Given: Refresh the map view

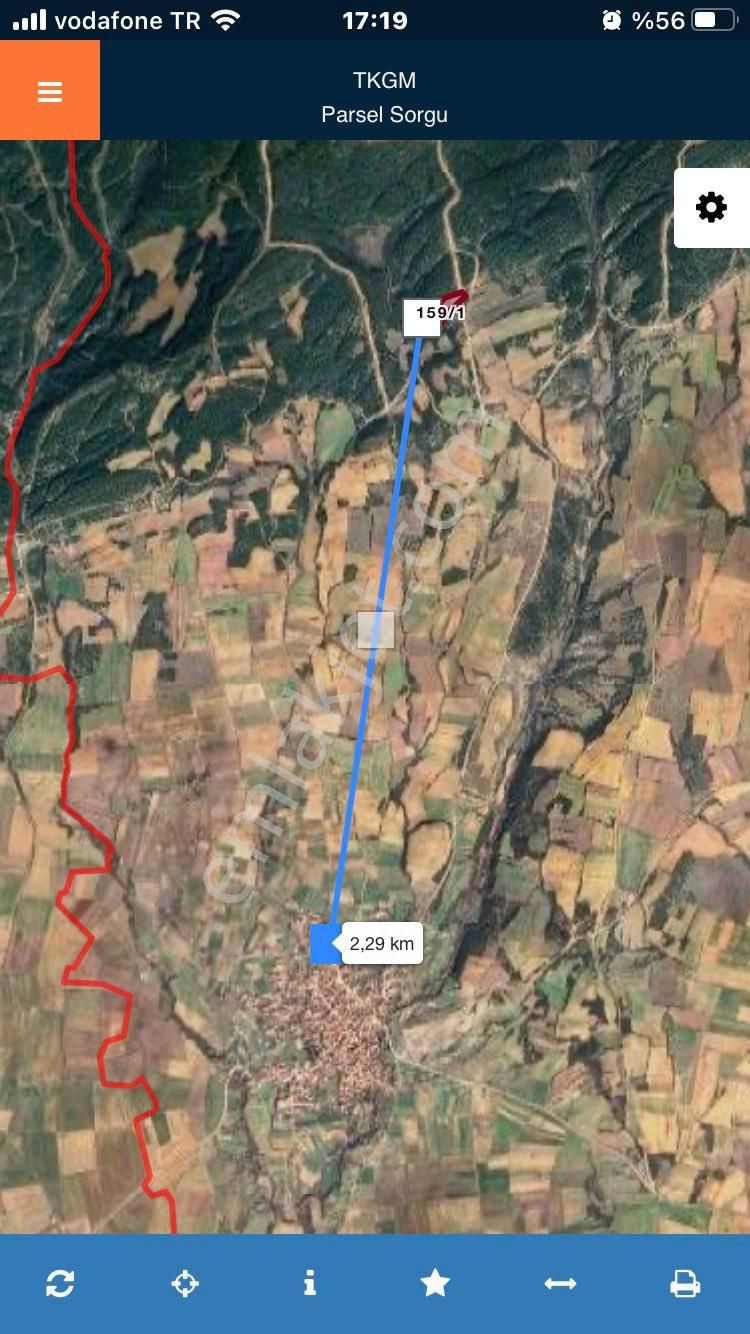Looking at the screenshot, I should tap(62, 1283).
